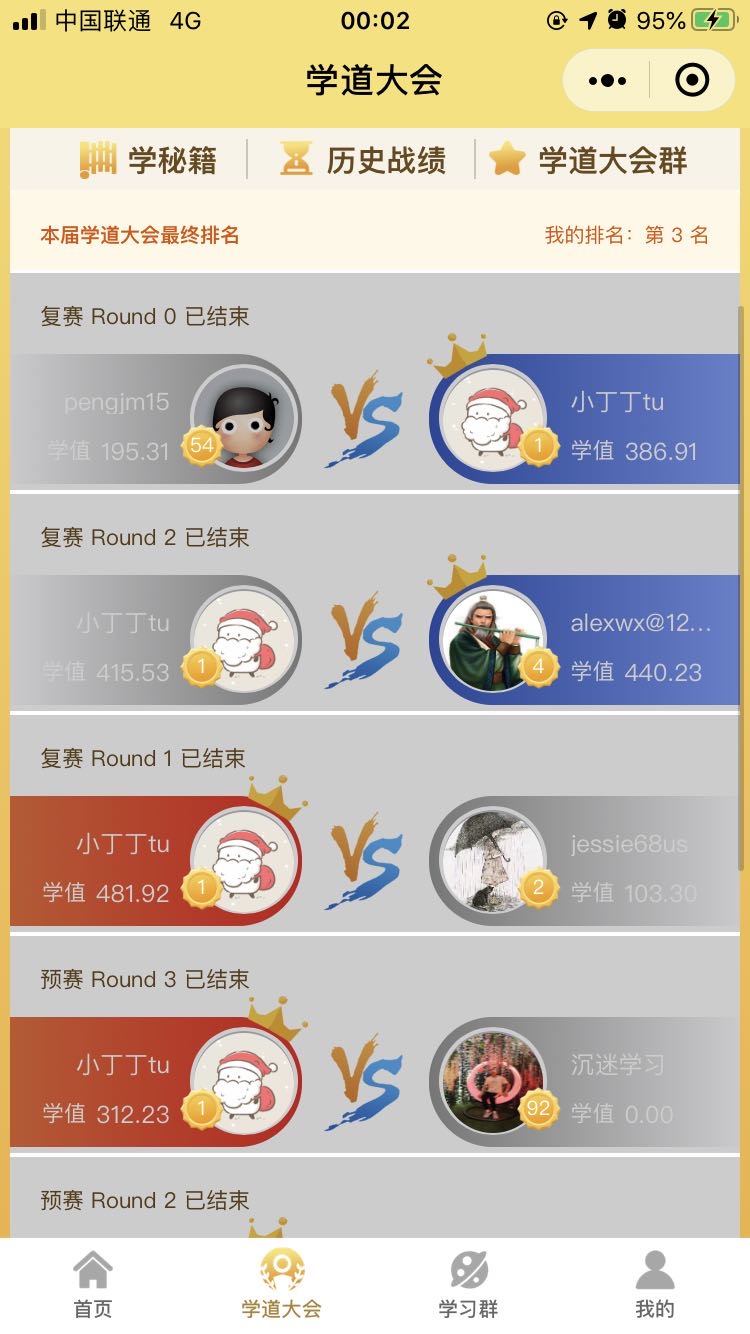View 历史战绩 records

(364, 160)
